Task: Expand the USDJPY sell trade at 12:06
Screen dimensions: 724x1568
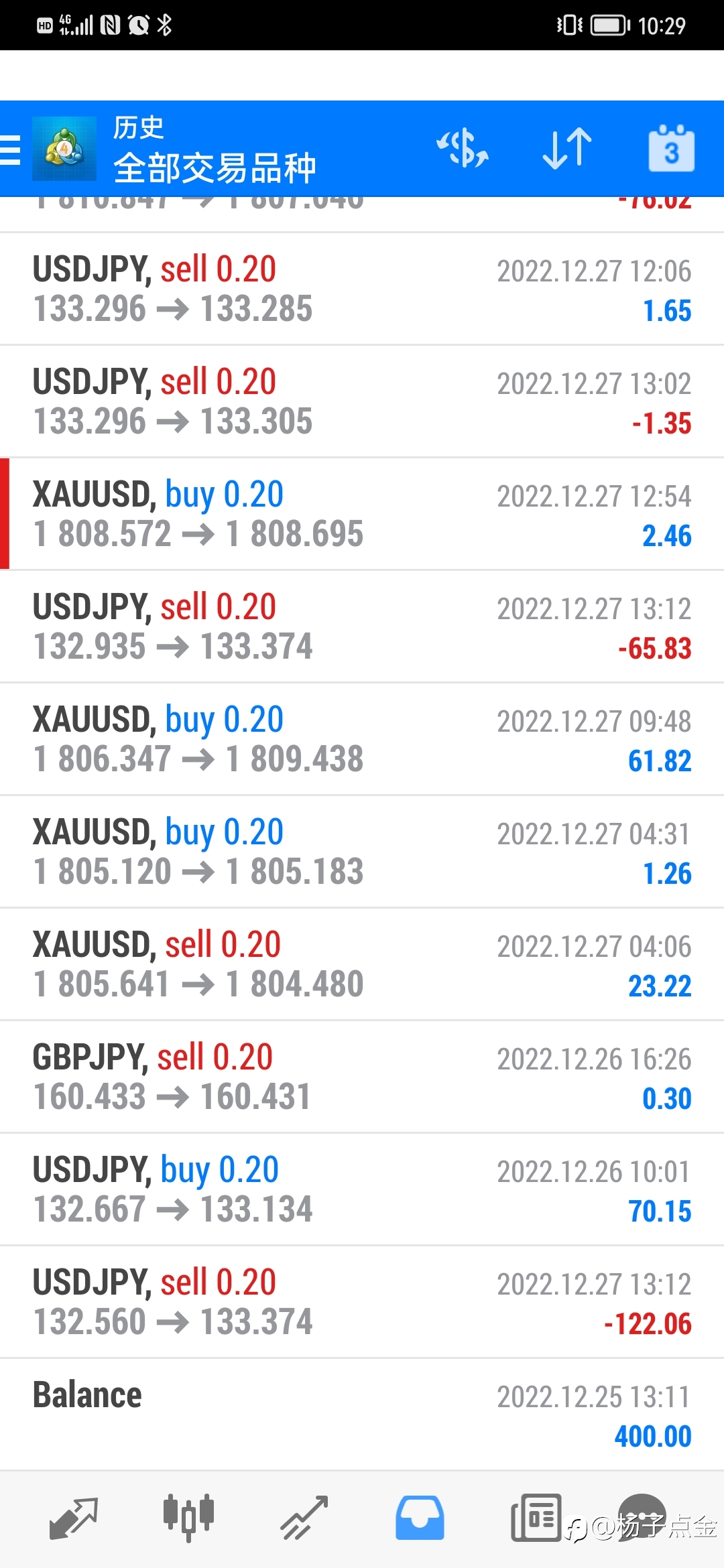Action: pos(362,289)
